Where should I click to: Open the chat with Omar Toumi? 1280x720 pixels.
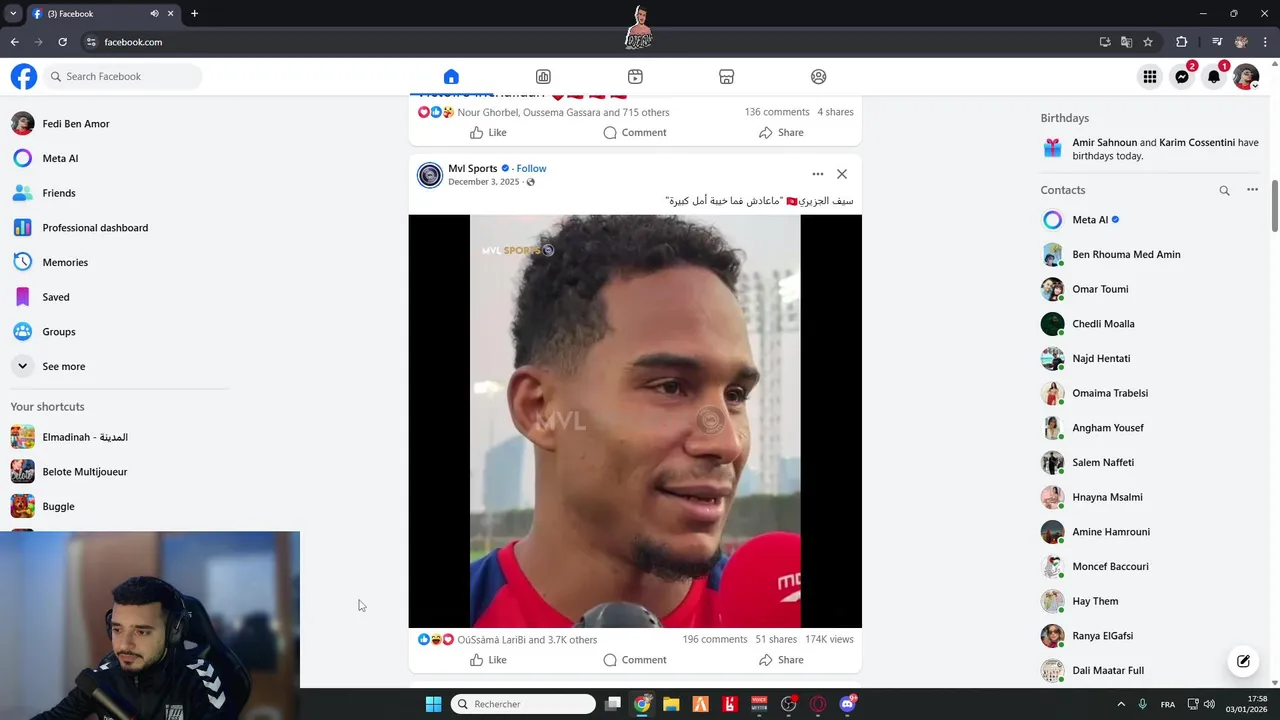pos(1100,289)
